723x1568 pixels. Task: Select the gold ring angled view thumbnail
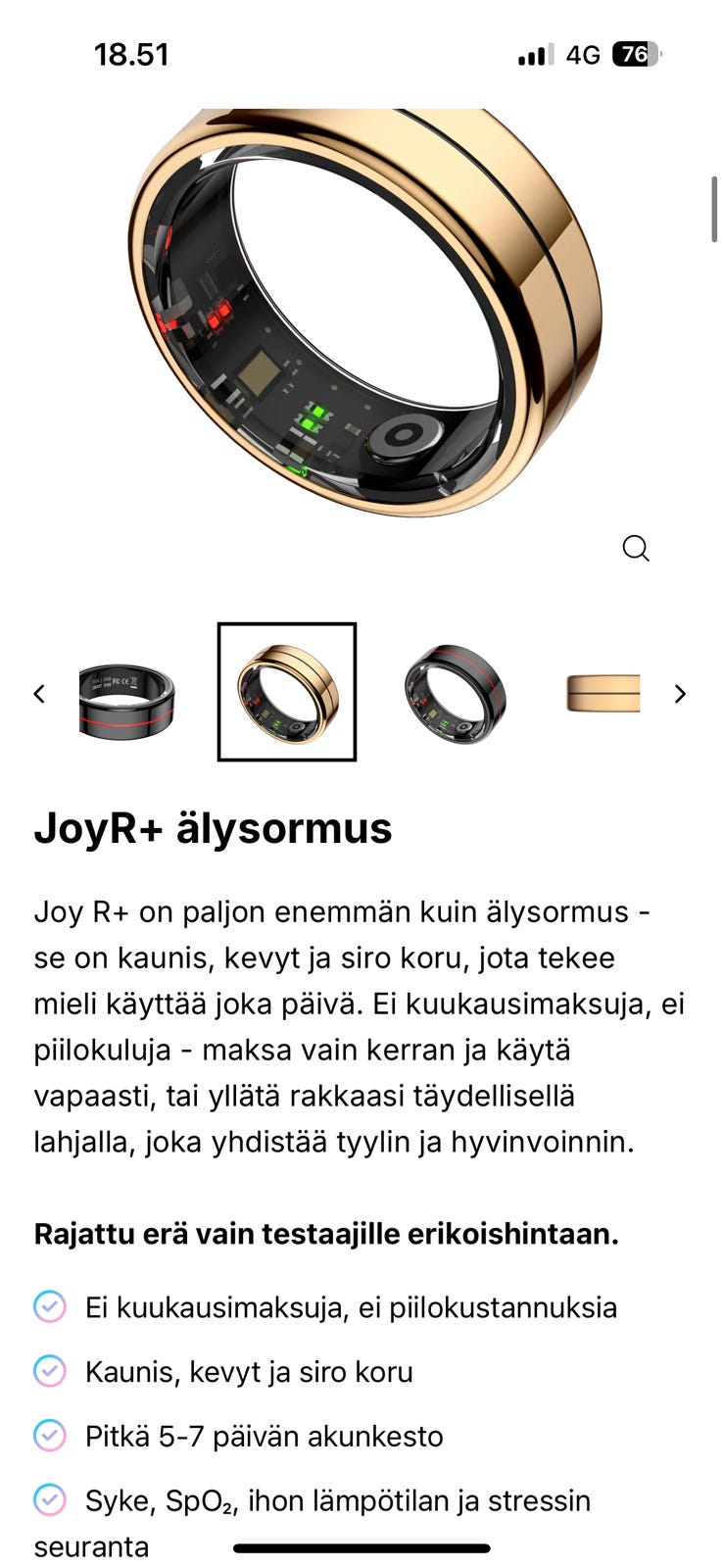[x=287, y=693]
